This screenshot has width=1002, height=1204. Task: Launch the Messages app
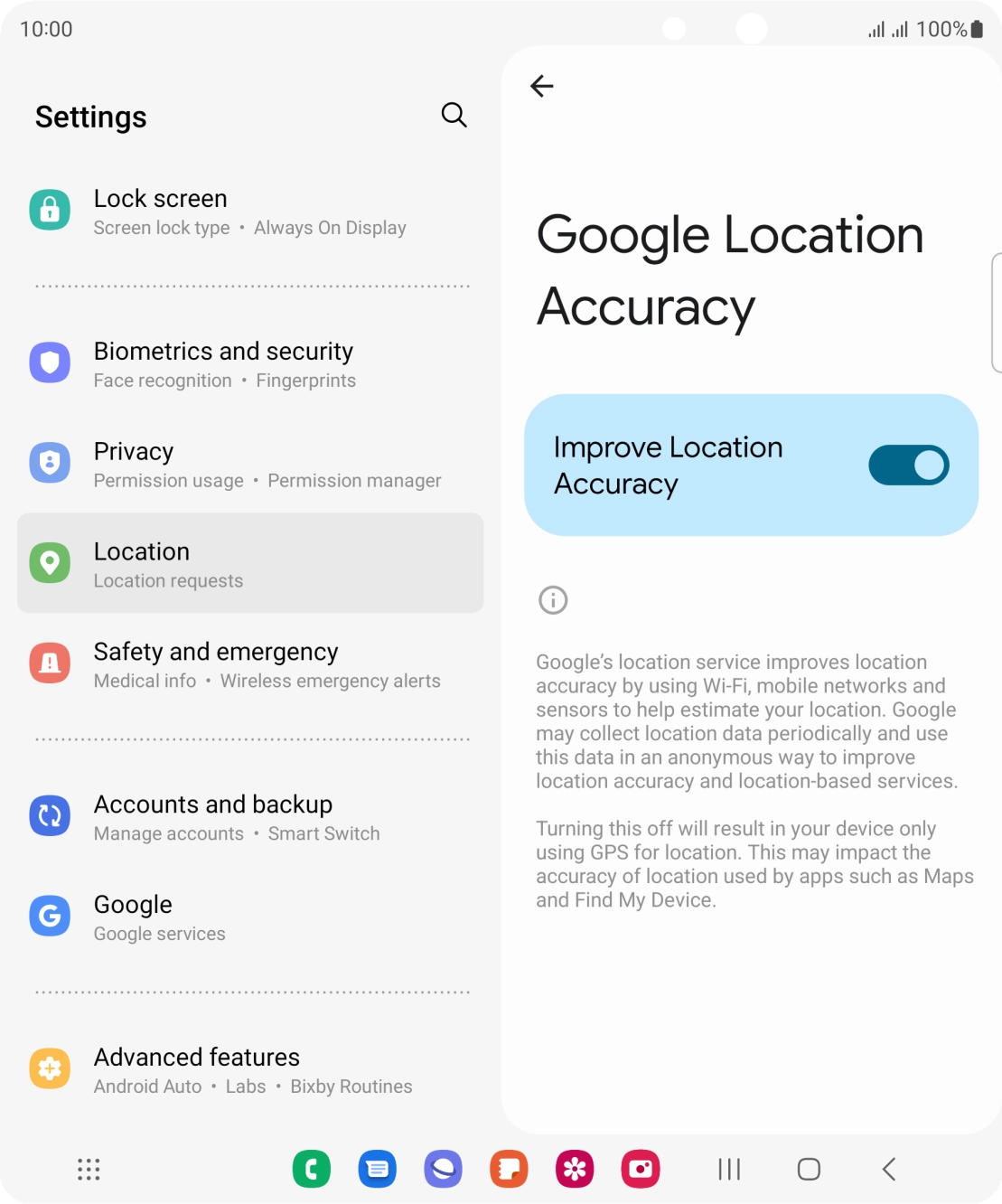click(x=378, y=1169)
